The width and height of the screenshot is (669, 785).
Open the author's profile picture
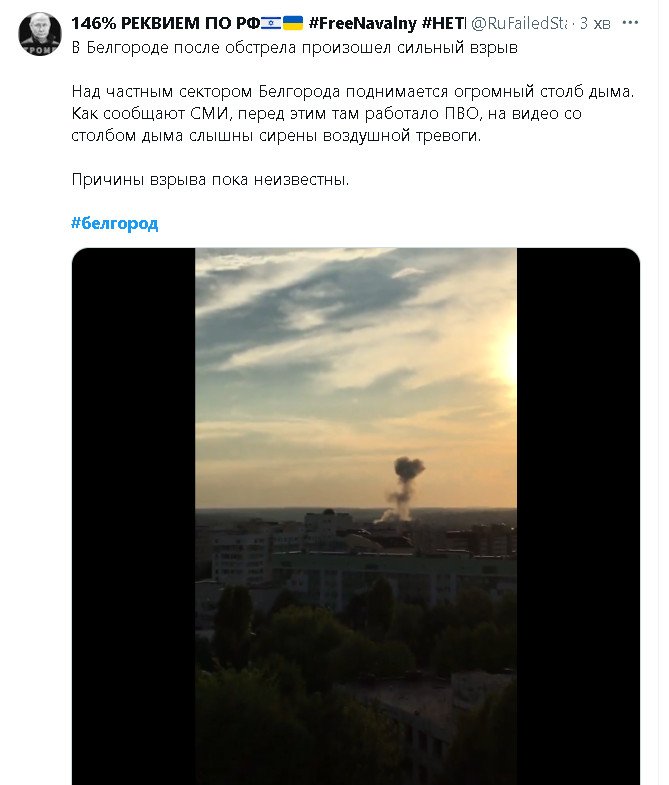point(39,34)
